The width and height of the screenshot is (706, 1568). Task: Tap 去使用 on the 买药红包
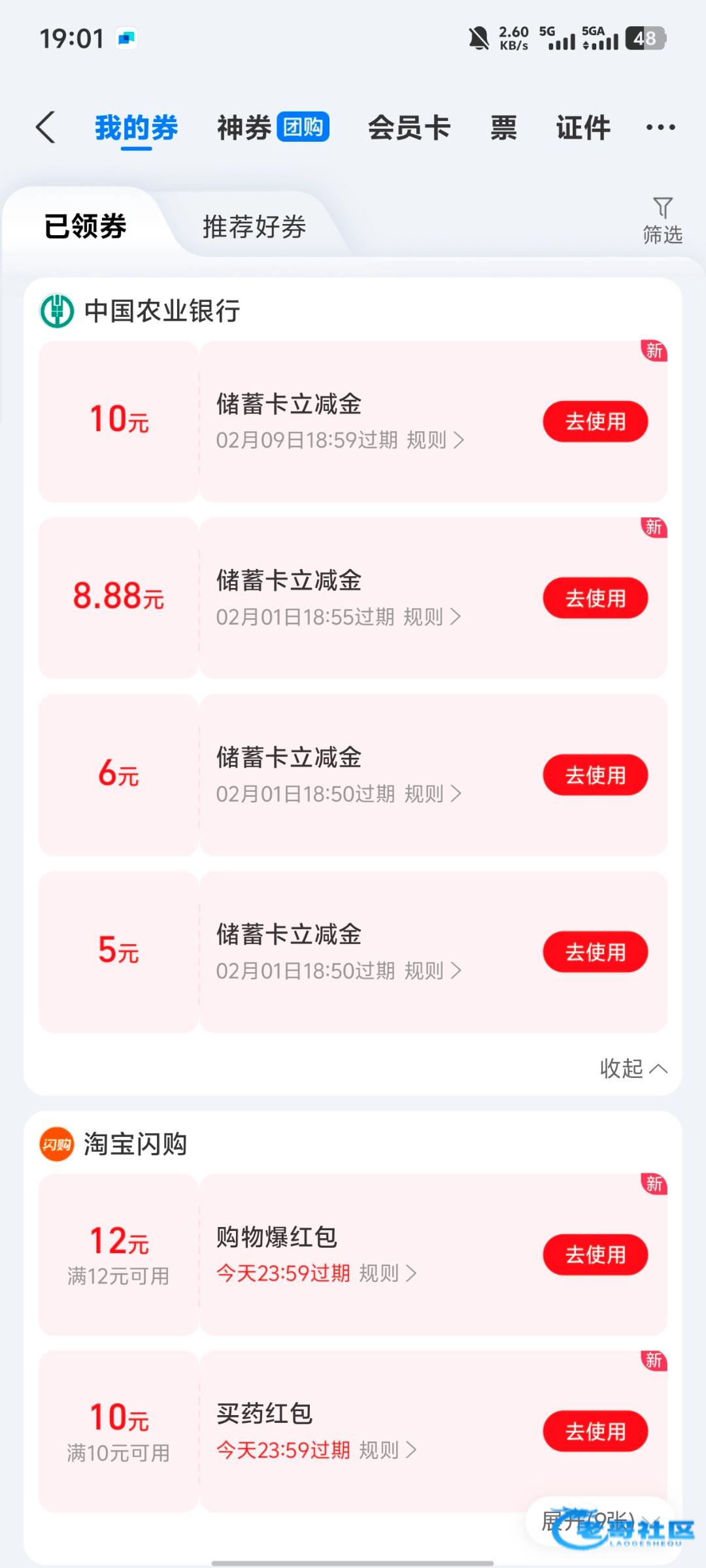595,1431
